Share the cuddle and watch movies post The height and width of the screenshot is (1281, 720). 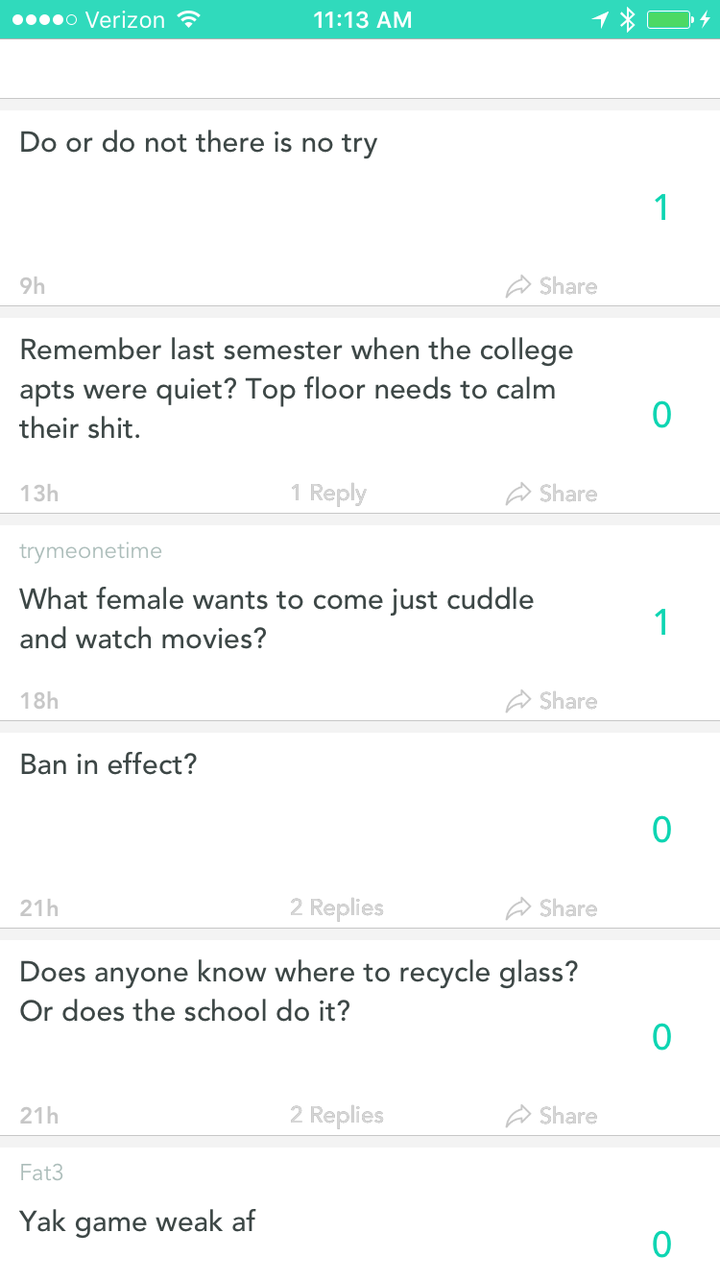552,701
